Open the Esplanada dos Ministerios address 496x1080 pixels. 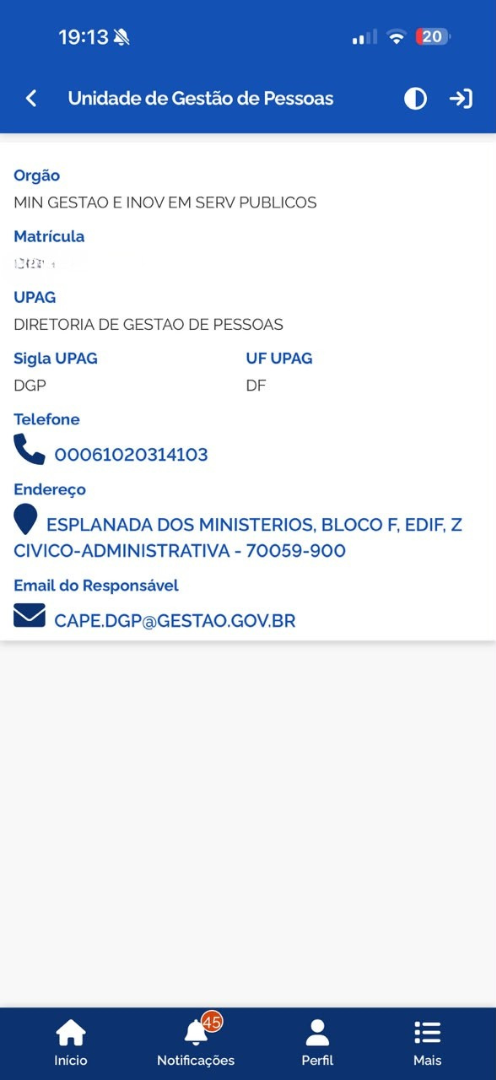[238, 538]
